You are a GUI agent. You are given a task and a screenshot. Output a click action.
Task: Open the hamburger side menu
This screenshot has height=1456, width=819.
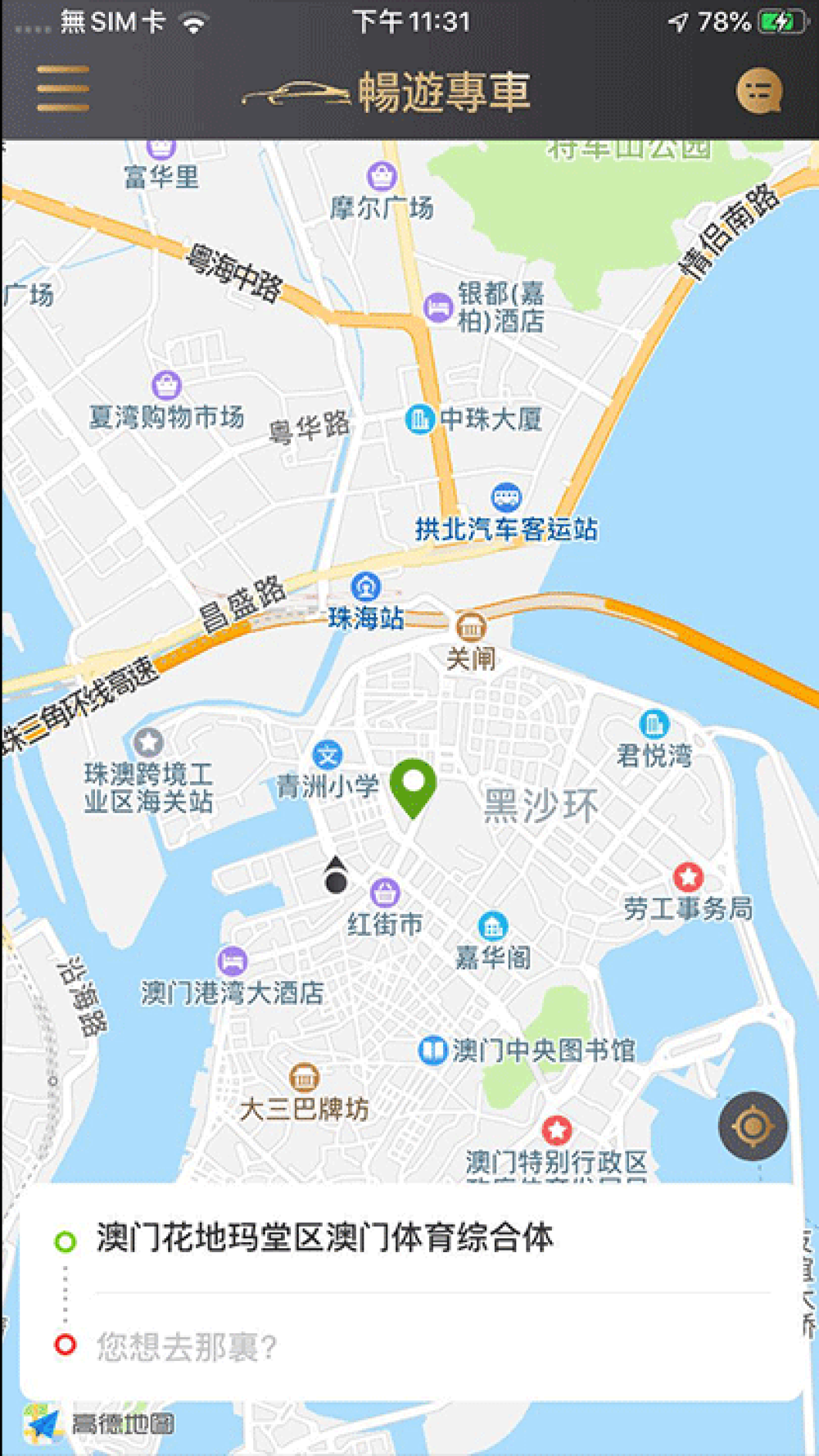point(62,88)
